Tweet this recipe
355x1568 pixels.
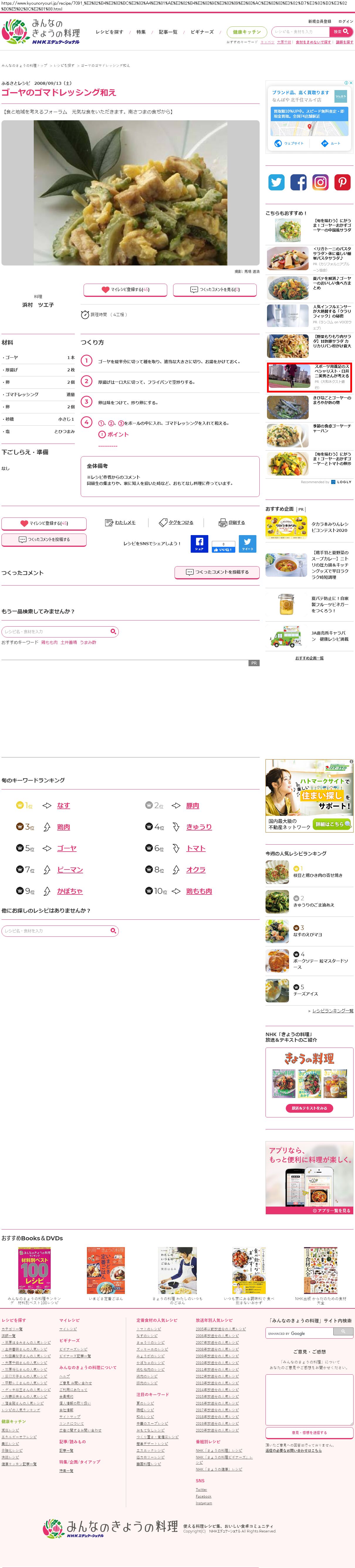coord(247,544)
